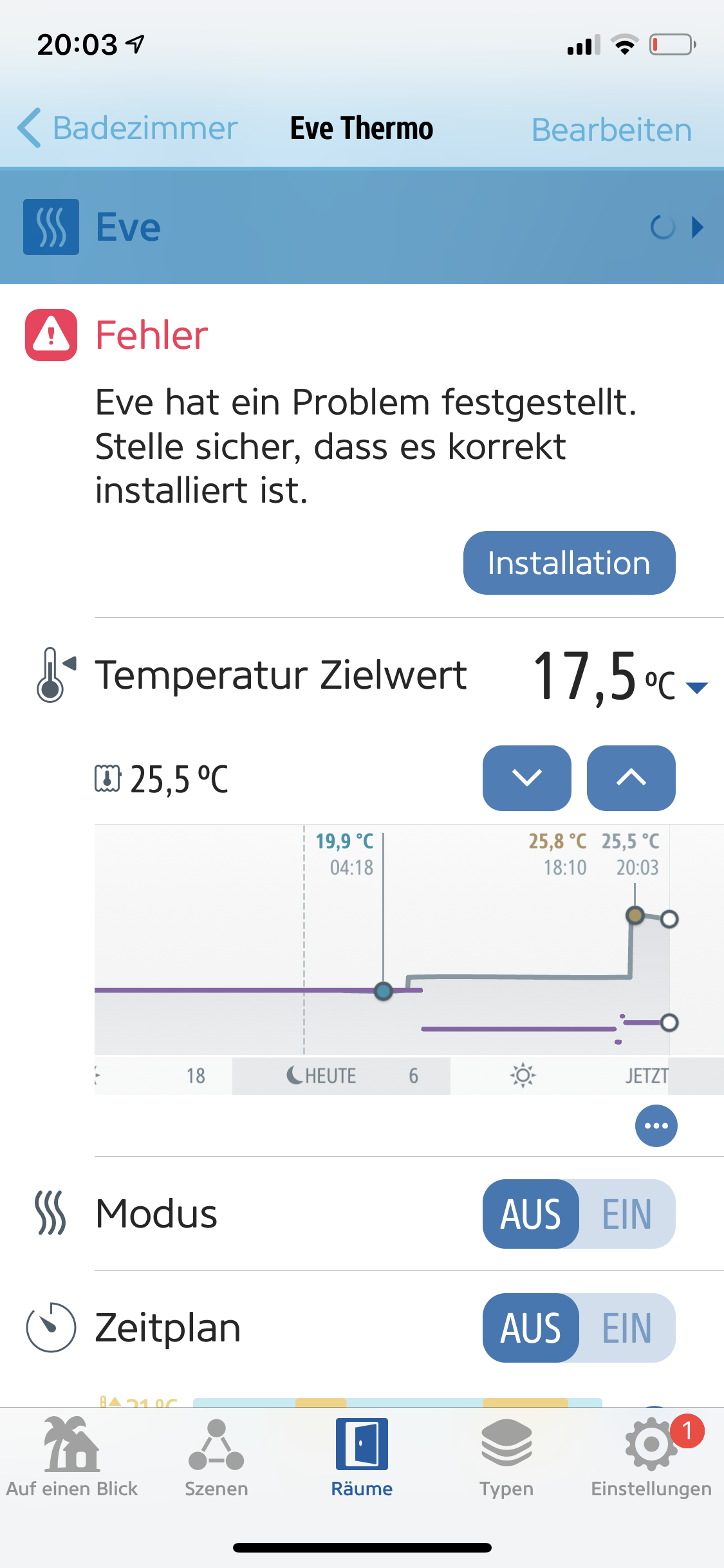724x1568 pixels.
Task: Open the Installation guide button
Action: click(569, 563)
